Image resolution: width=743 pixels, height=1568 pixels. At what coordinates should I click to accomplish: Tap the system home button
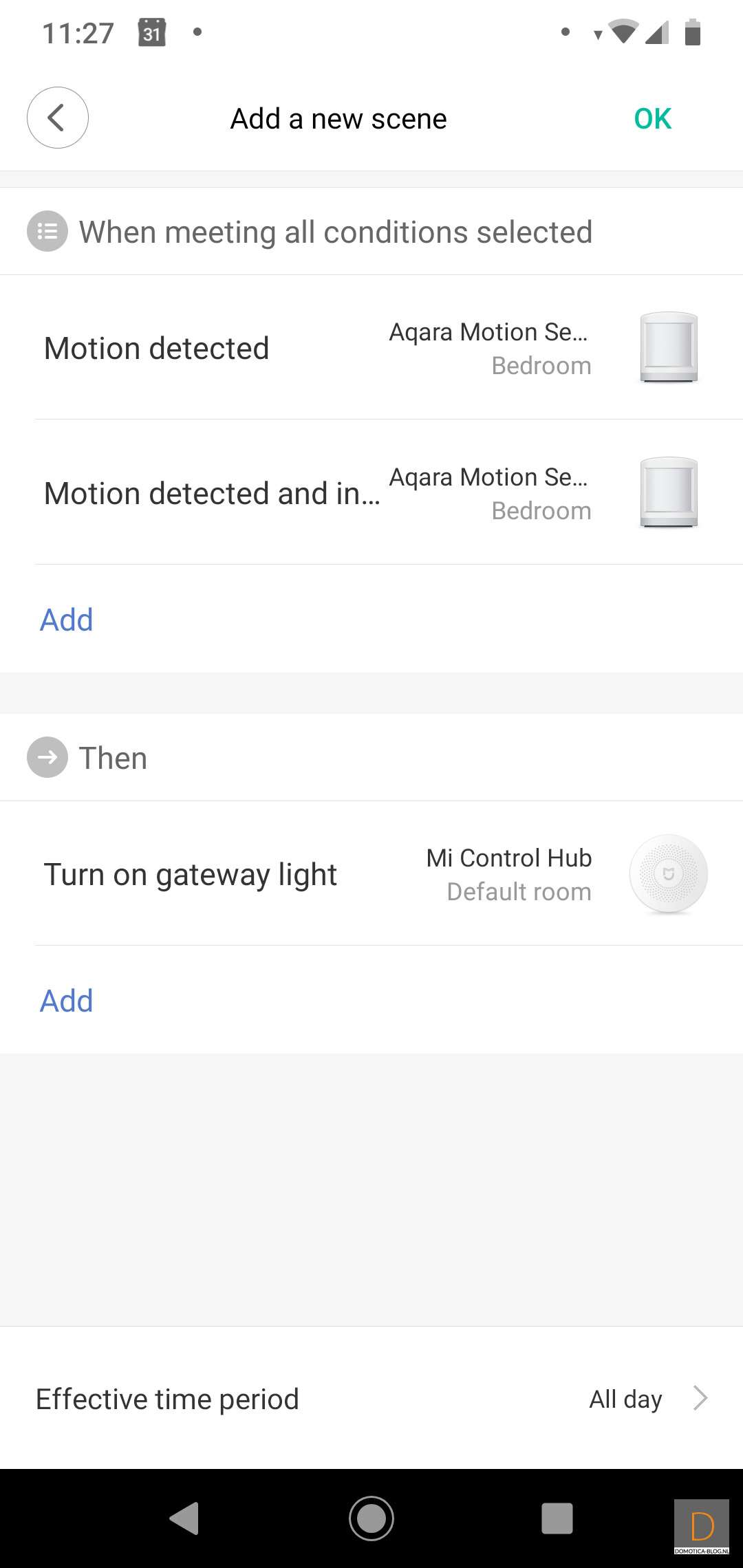371,1518
